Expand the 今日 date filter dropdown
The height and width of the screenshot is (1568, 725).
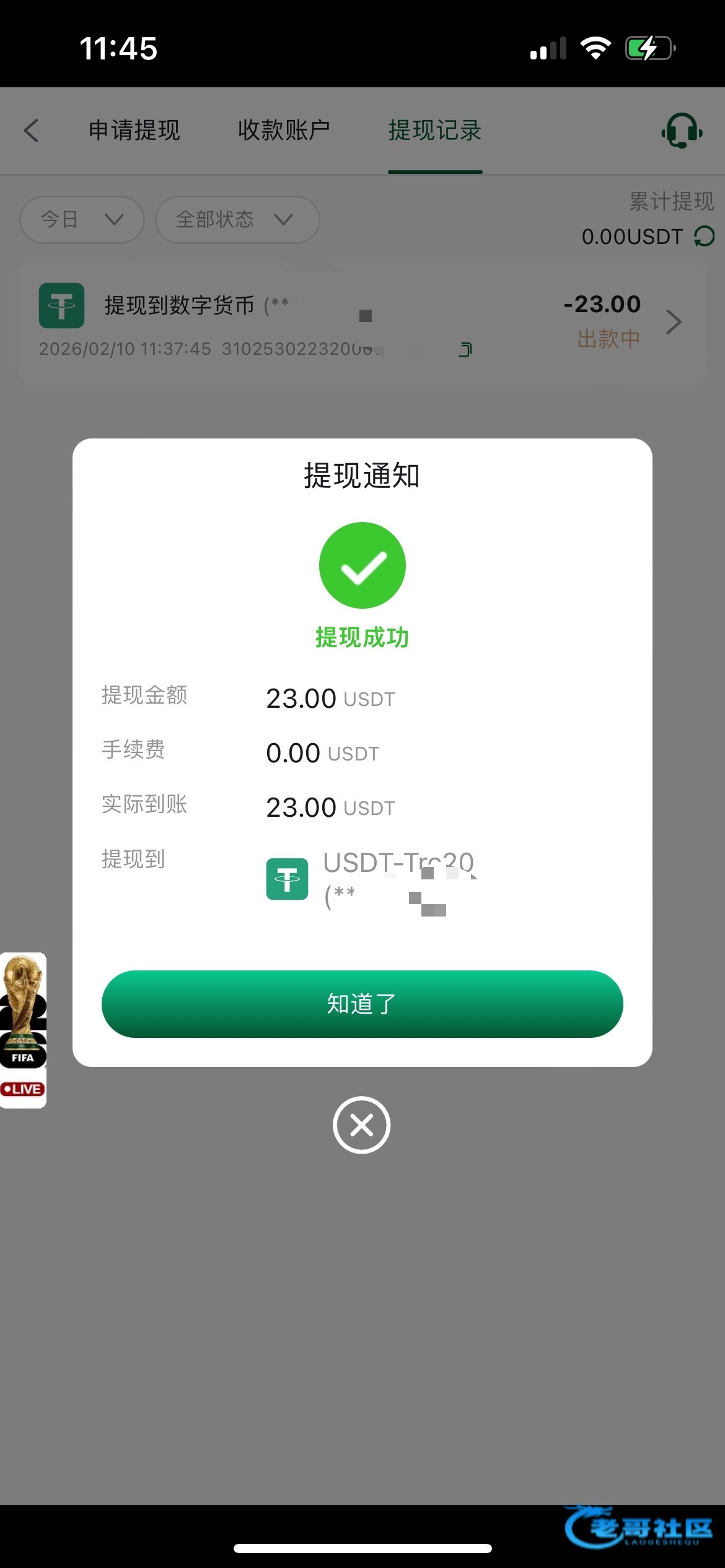coord(82,219)
